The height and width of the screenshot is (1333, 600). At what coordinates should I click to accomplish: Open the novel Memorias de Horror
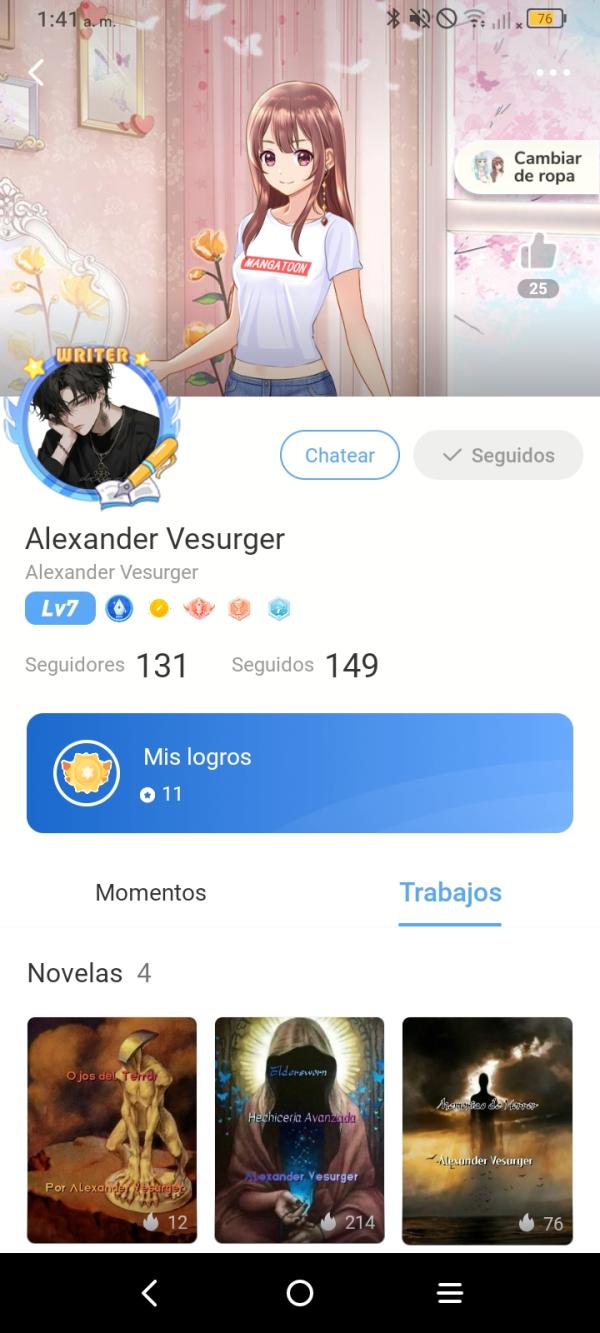click(487, 1129)
